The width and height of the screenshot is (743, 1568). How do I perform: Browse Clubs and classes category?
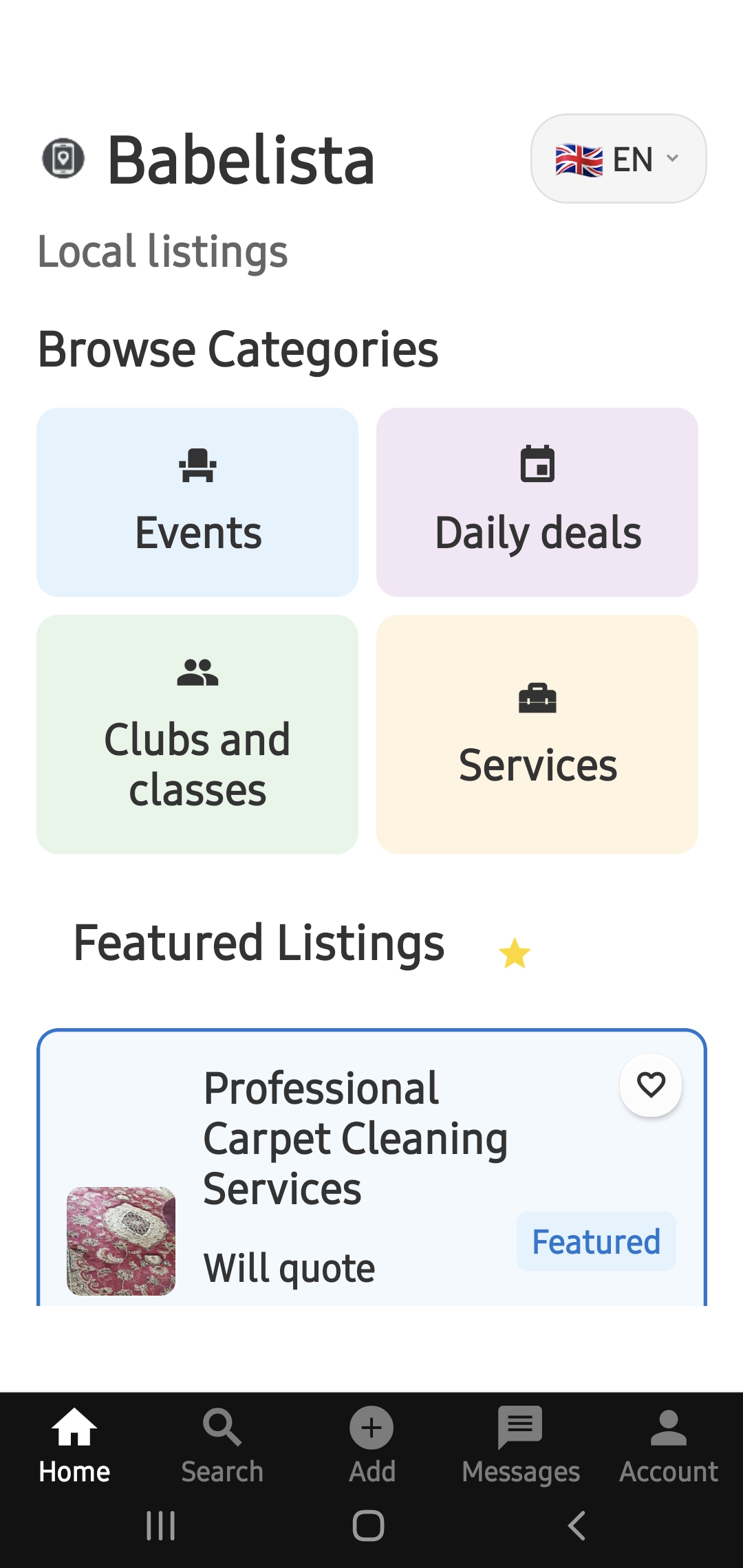coord(197,734)
